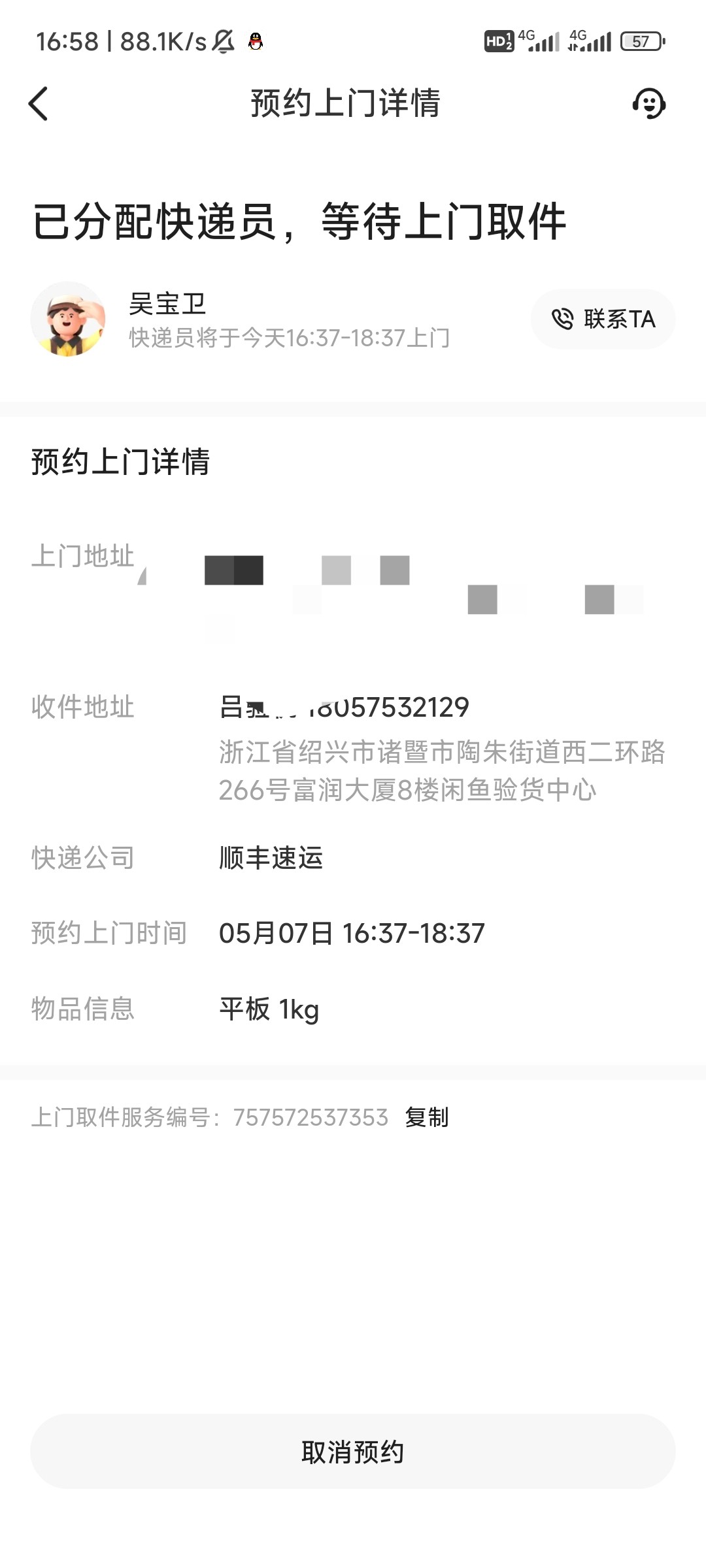The height and width of the screenshot is (1568, 706).
Task: Tap the phone icon inside 联系TA
Action: [563, 320]
